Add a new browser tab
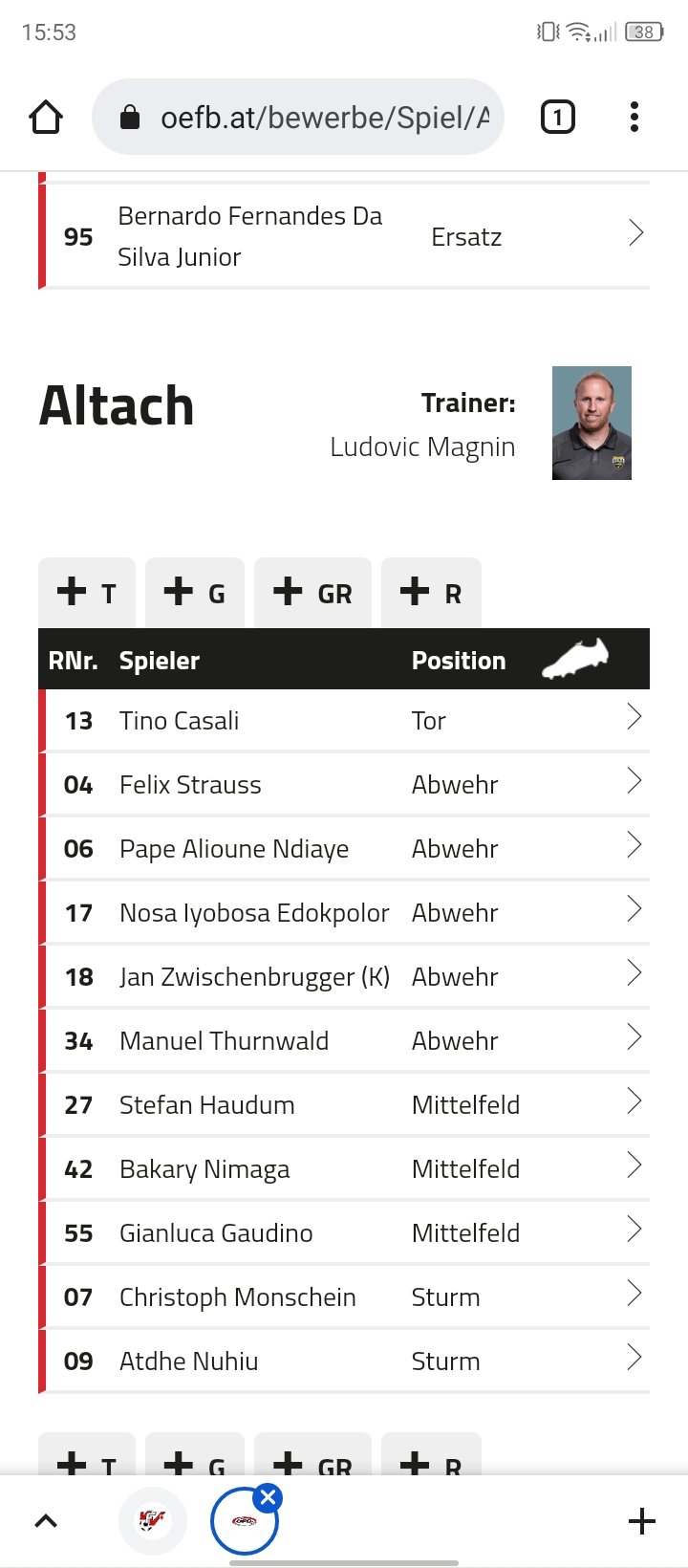Screen dimensions: 688x1568 click(x=642, y=1521)
